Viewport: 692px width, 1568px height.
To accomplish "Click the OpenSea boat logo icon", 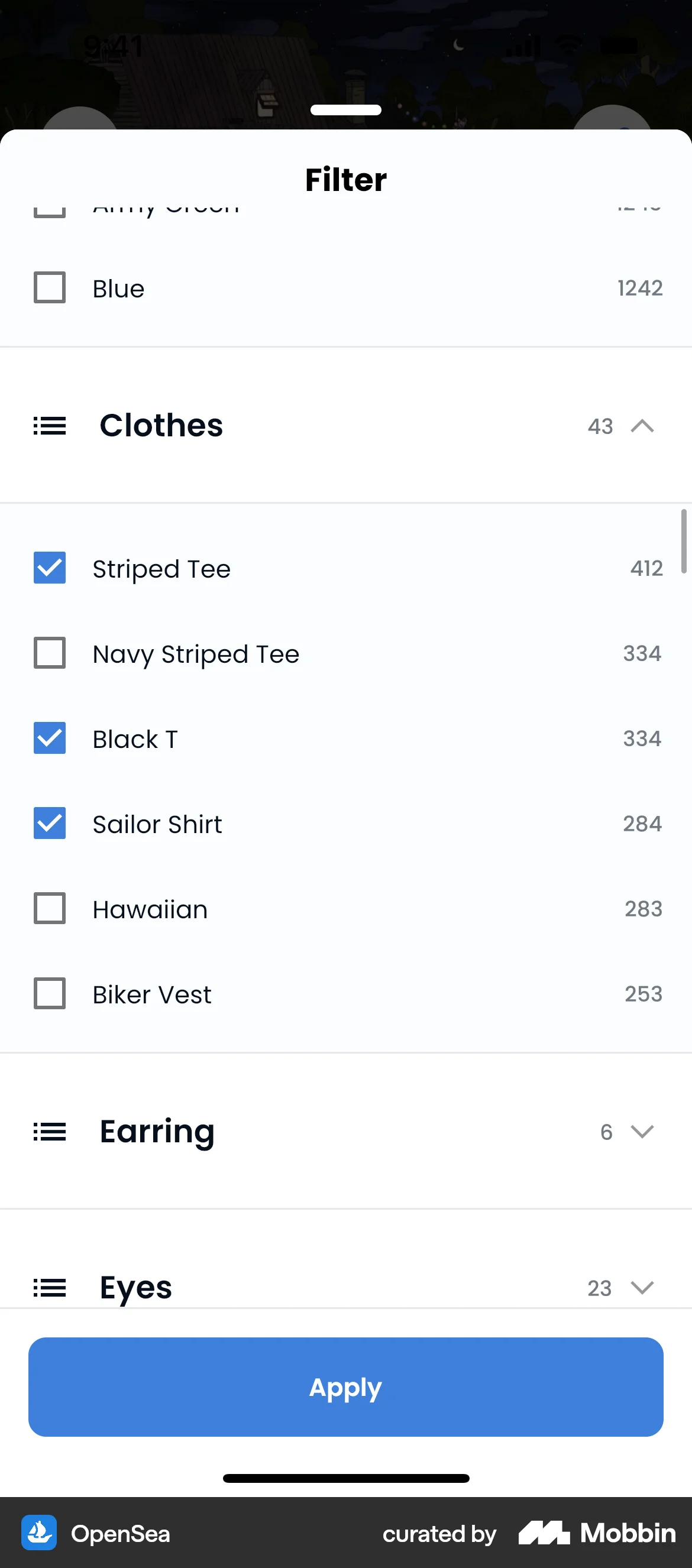I will [39, 1533].
